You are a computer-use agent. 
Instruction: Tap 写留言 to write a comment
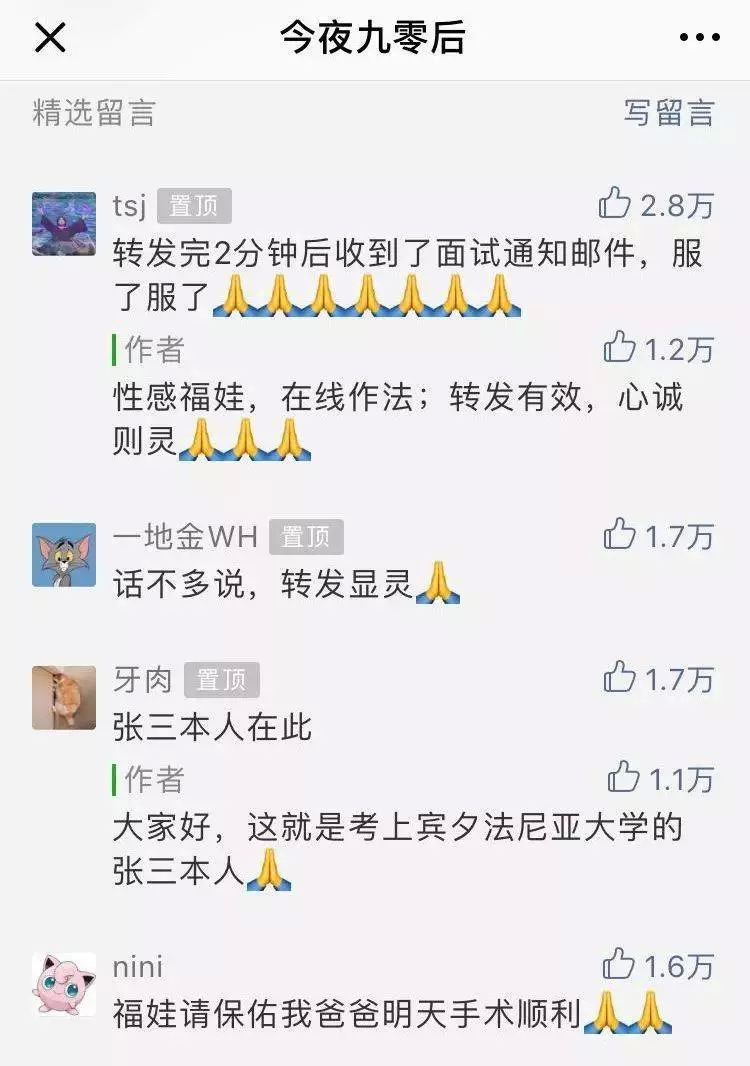click(x=669, y=113)
